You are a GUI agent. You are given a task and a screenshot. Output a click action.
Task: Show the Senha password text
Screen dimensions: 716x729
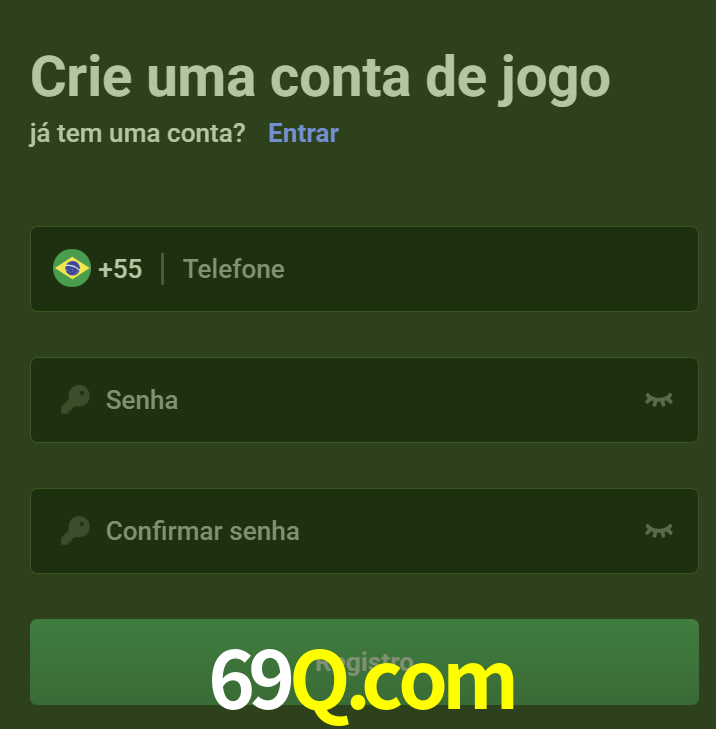pos(658,400)
